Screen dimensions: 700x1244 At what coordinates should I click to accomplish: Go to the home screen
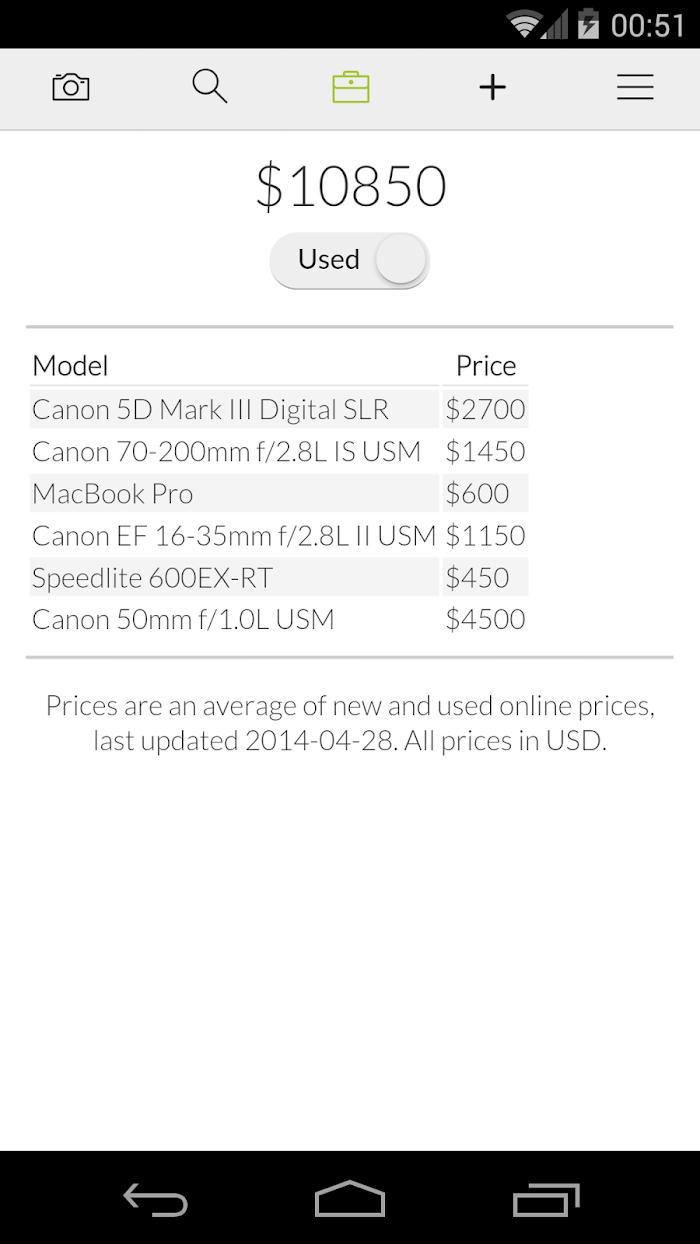point(350,1198)
